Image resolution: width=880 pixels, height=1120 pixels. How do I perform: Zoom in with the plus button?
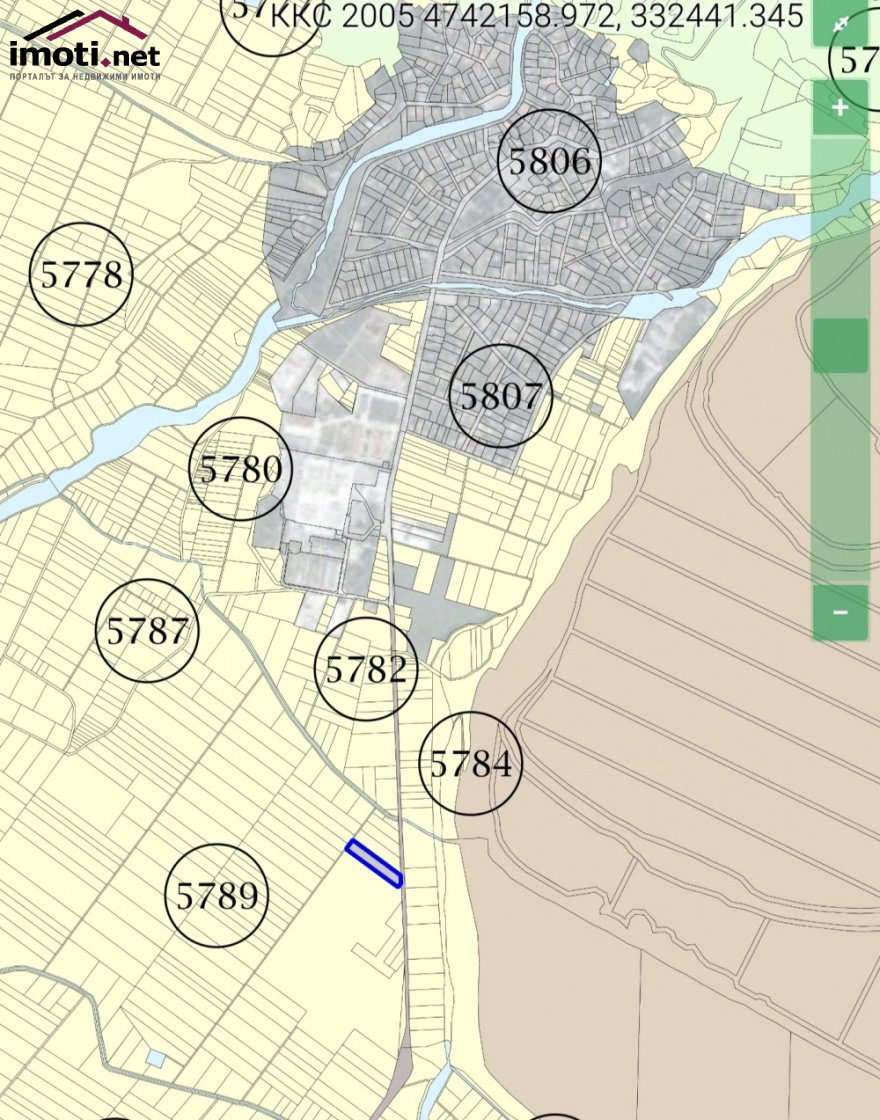coord(840,107)
